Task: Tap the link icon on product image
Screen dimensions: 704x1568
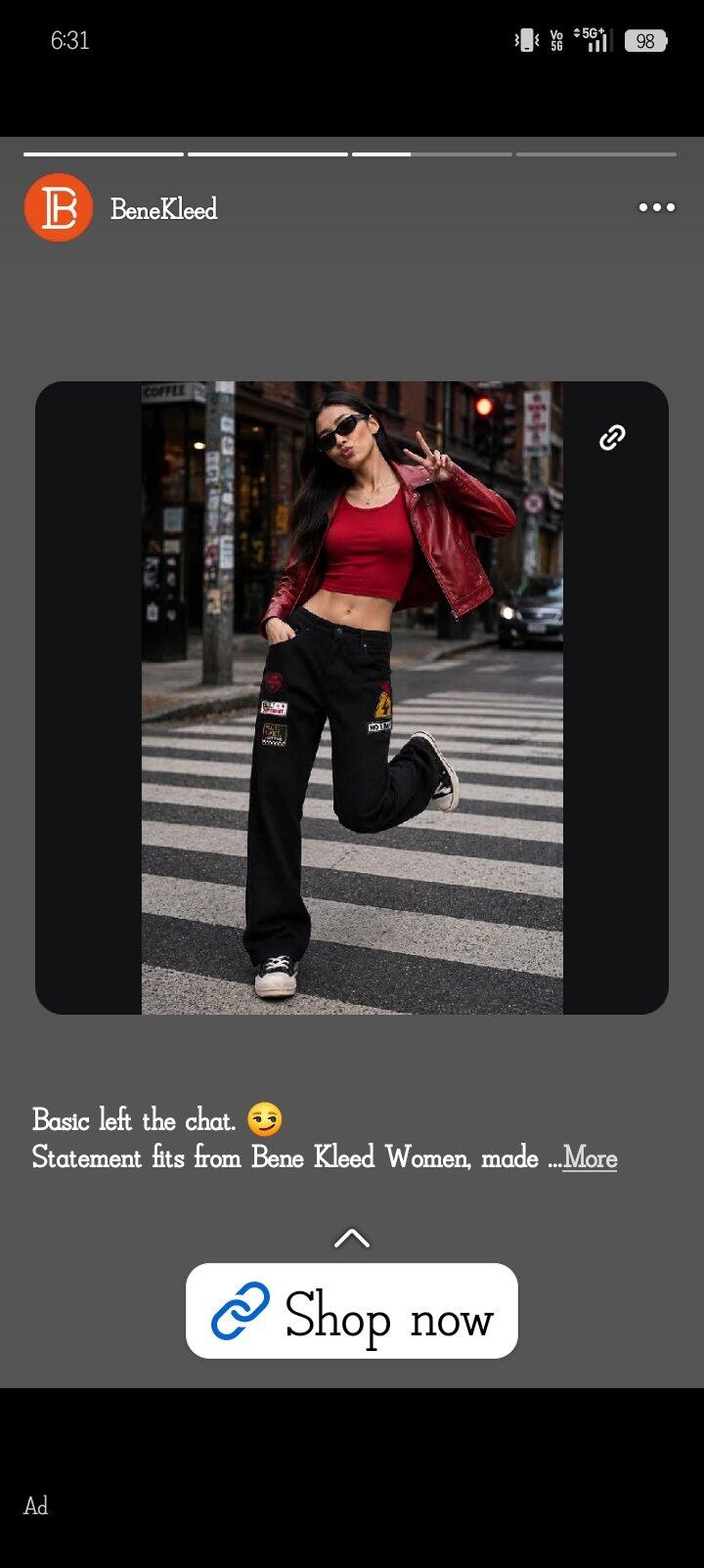Action: point(612,437)
